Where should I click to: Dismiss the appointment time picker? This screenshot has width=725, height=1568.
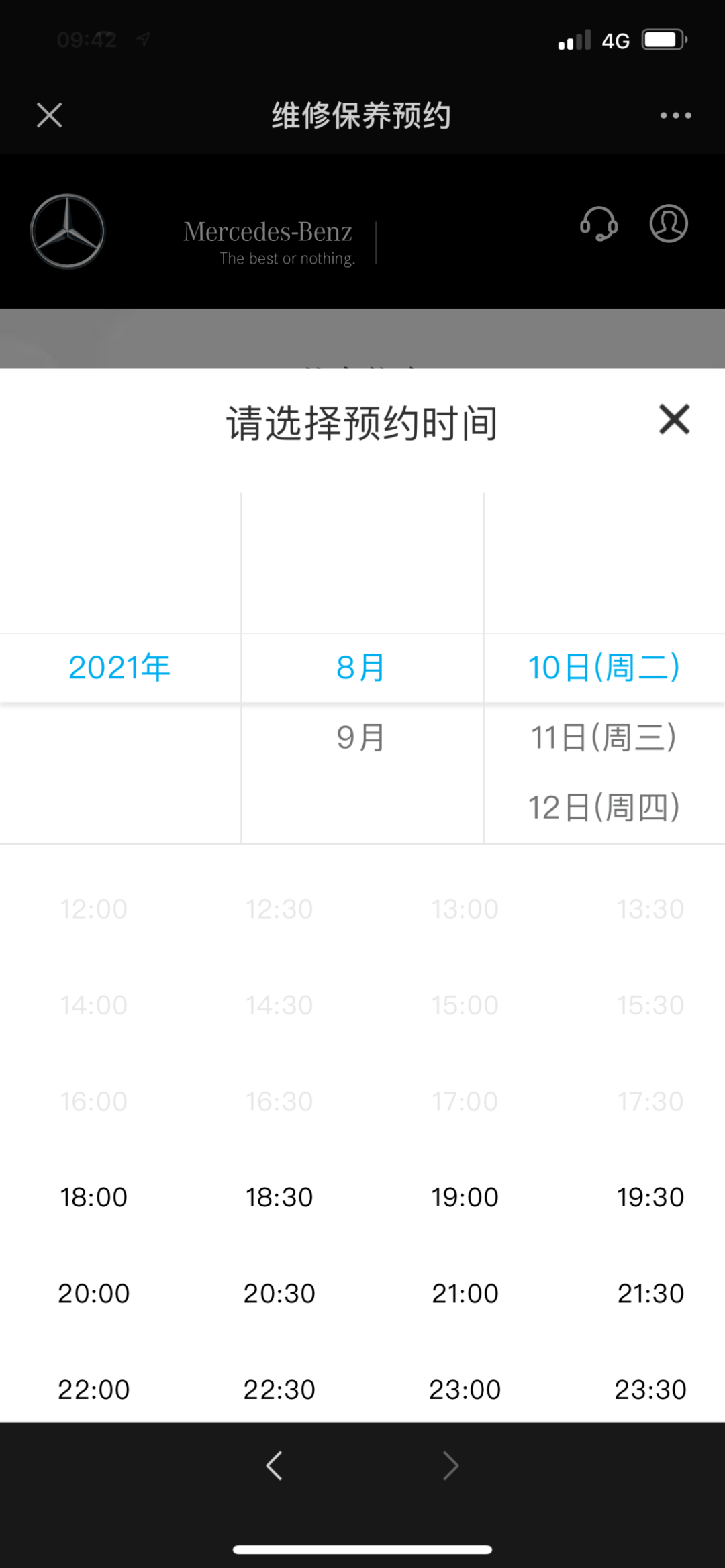click(674, 419)
